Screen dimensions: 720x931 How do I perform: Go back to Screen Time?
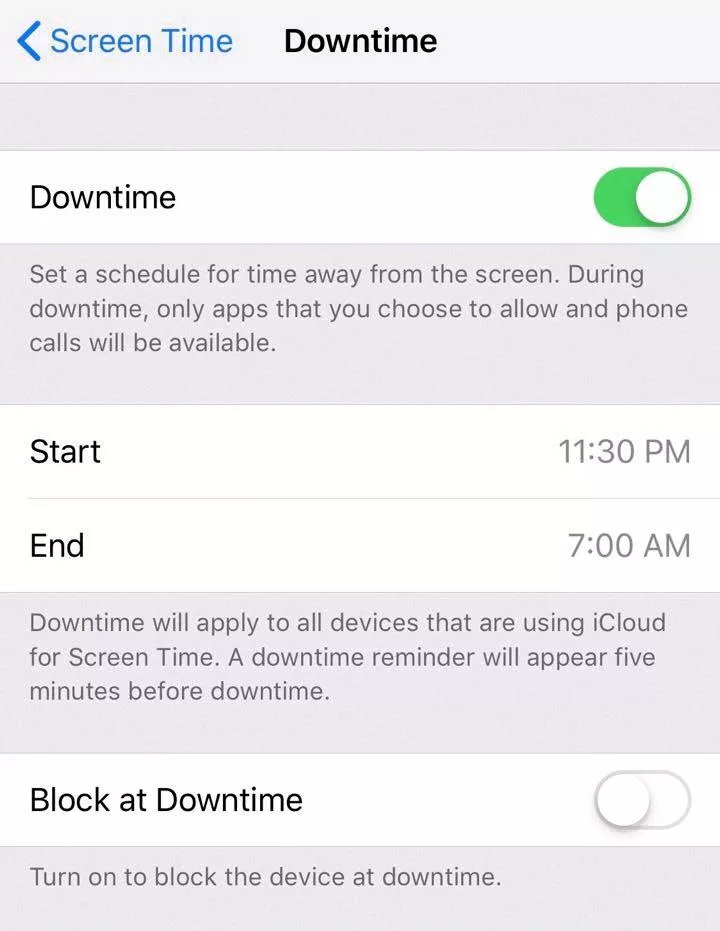pyautogui.click(x=125, y=42)
